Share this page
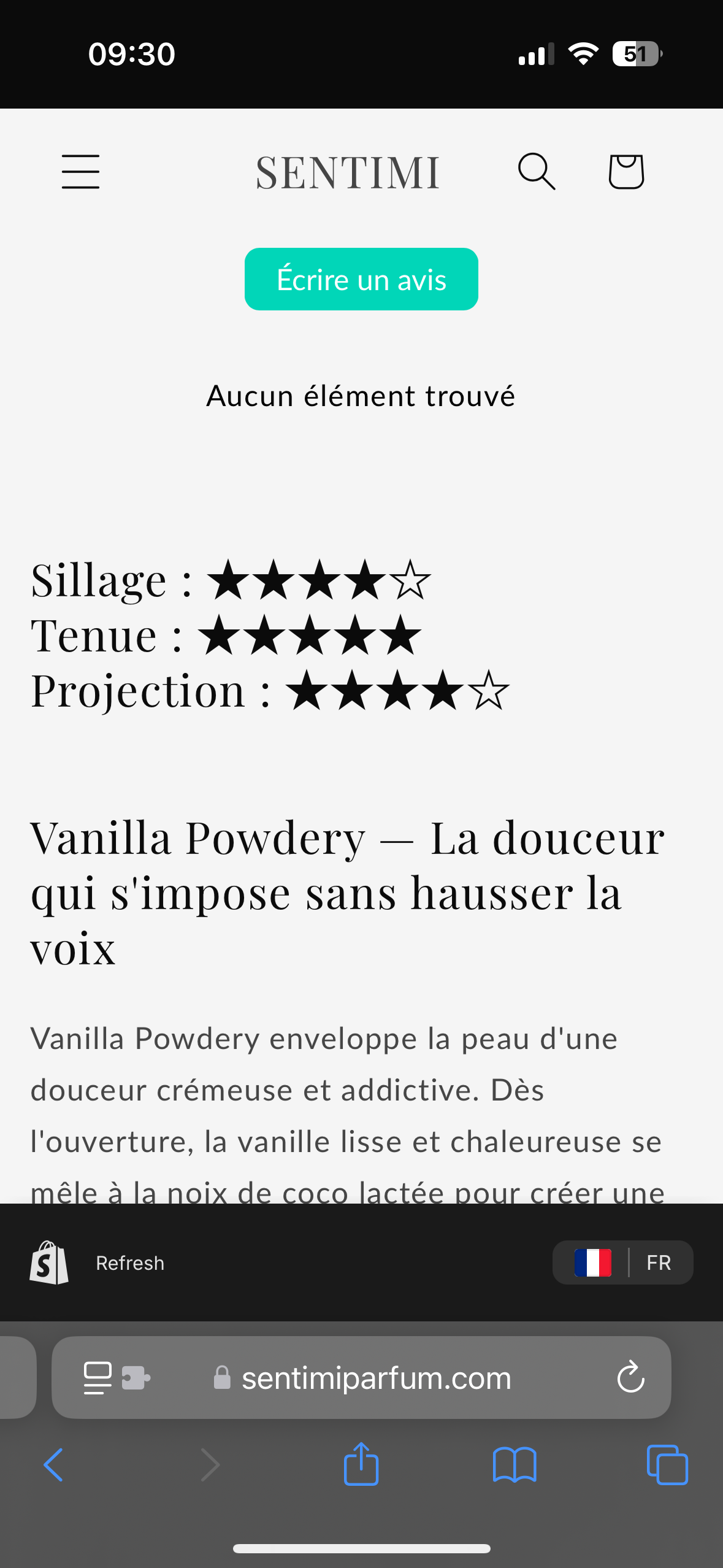The width and height of the screenshot is (723, 1568). [x=361, y=1464]
